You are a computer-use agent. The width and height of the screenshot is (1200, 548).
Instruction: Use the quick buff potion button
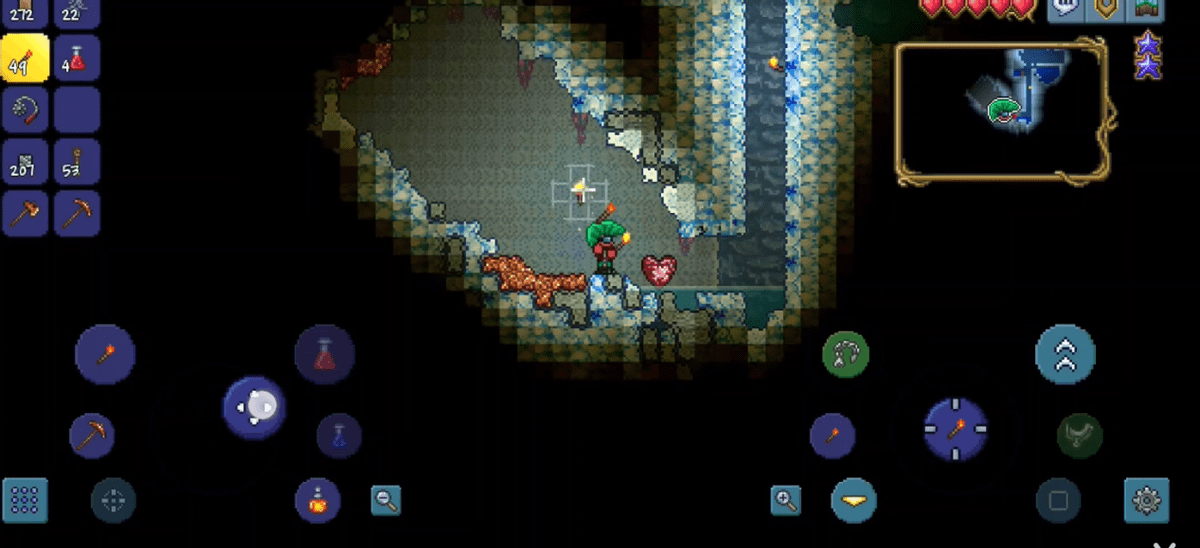317,500
